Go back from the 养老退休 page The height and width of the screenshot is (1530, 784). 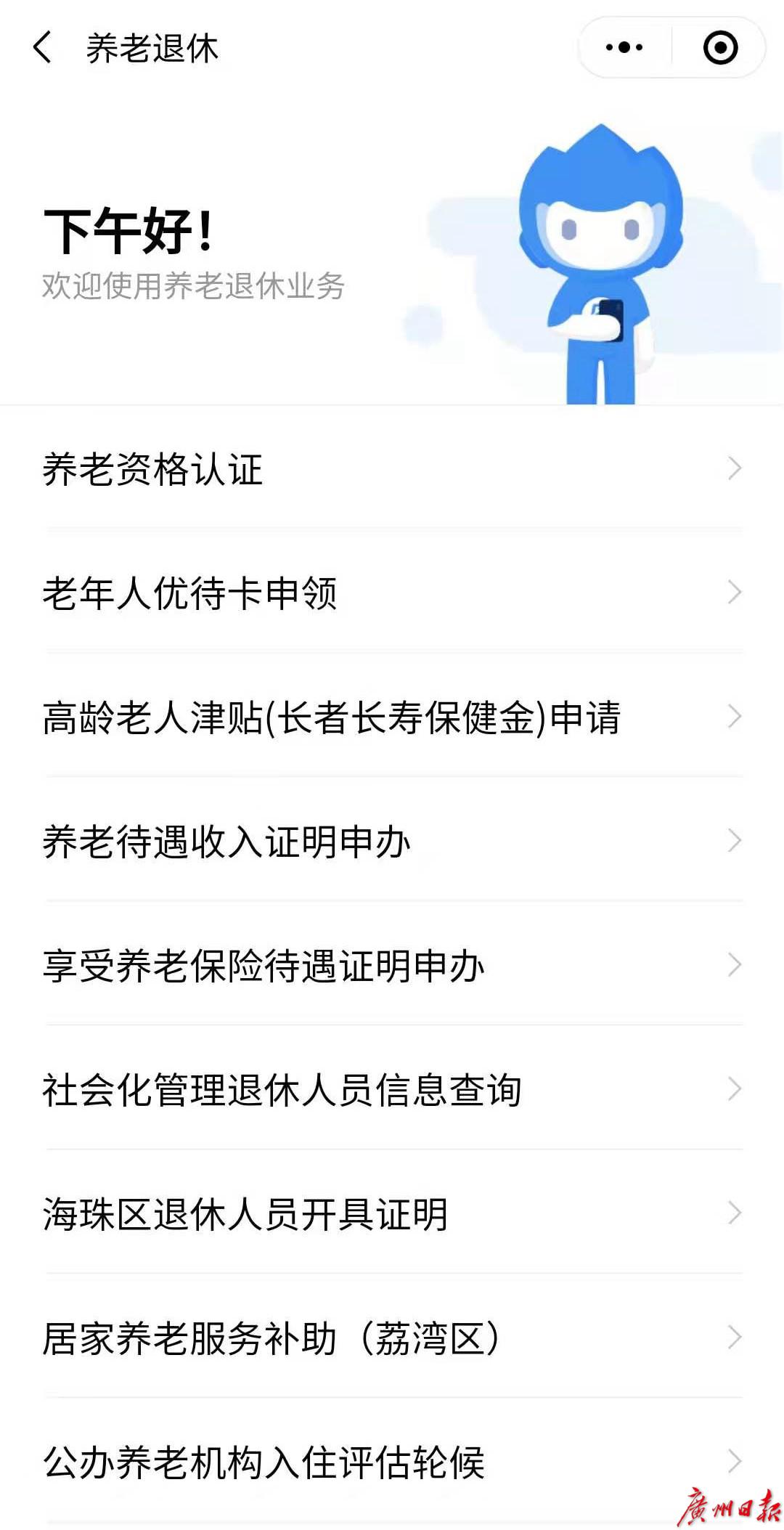(42, 48)
